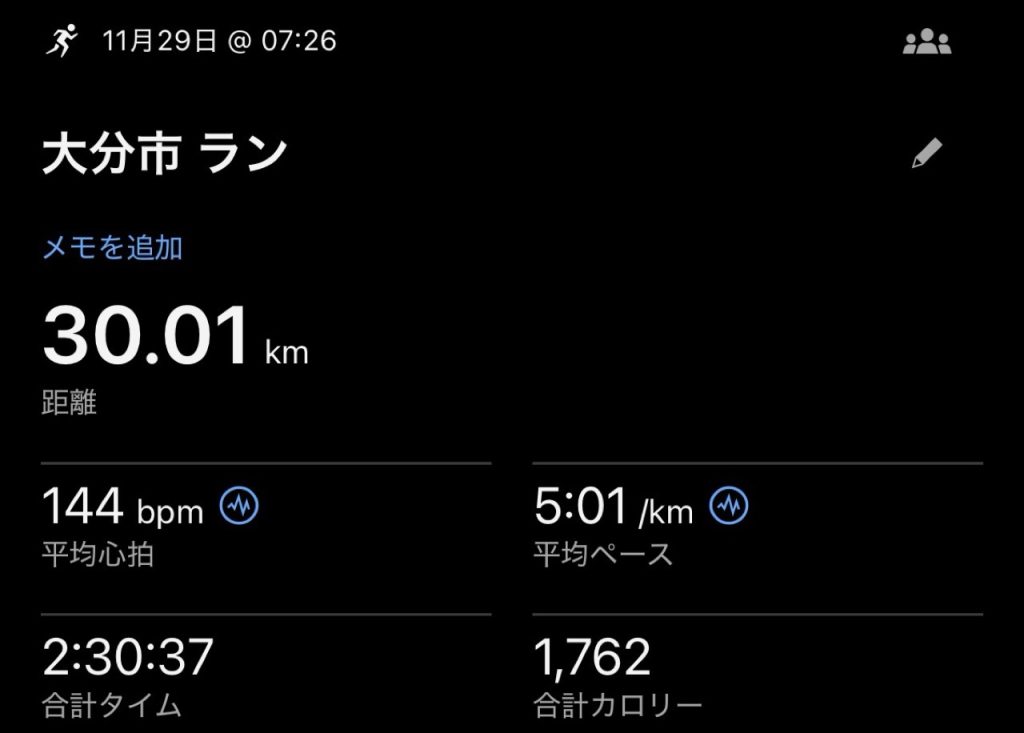Tap the メモを追加 link

[x=112, y=248]
